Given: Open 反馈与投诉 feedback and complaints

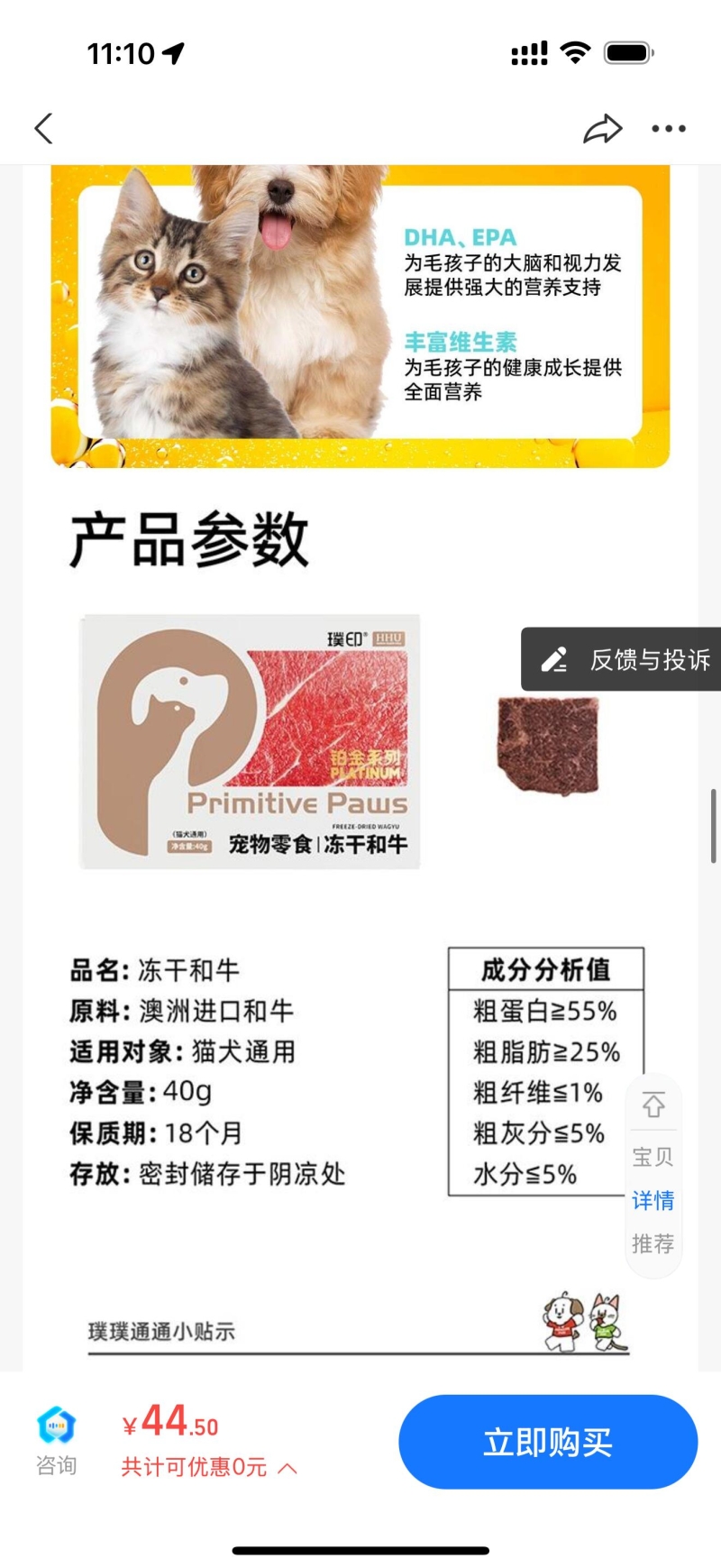Looking at the screenshot, I should pyautogui.click(x=624, y=659).
